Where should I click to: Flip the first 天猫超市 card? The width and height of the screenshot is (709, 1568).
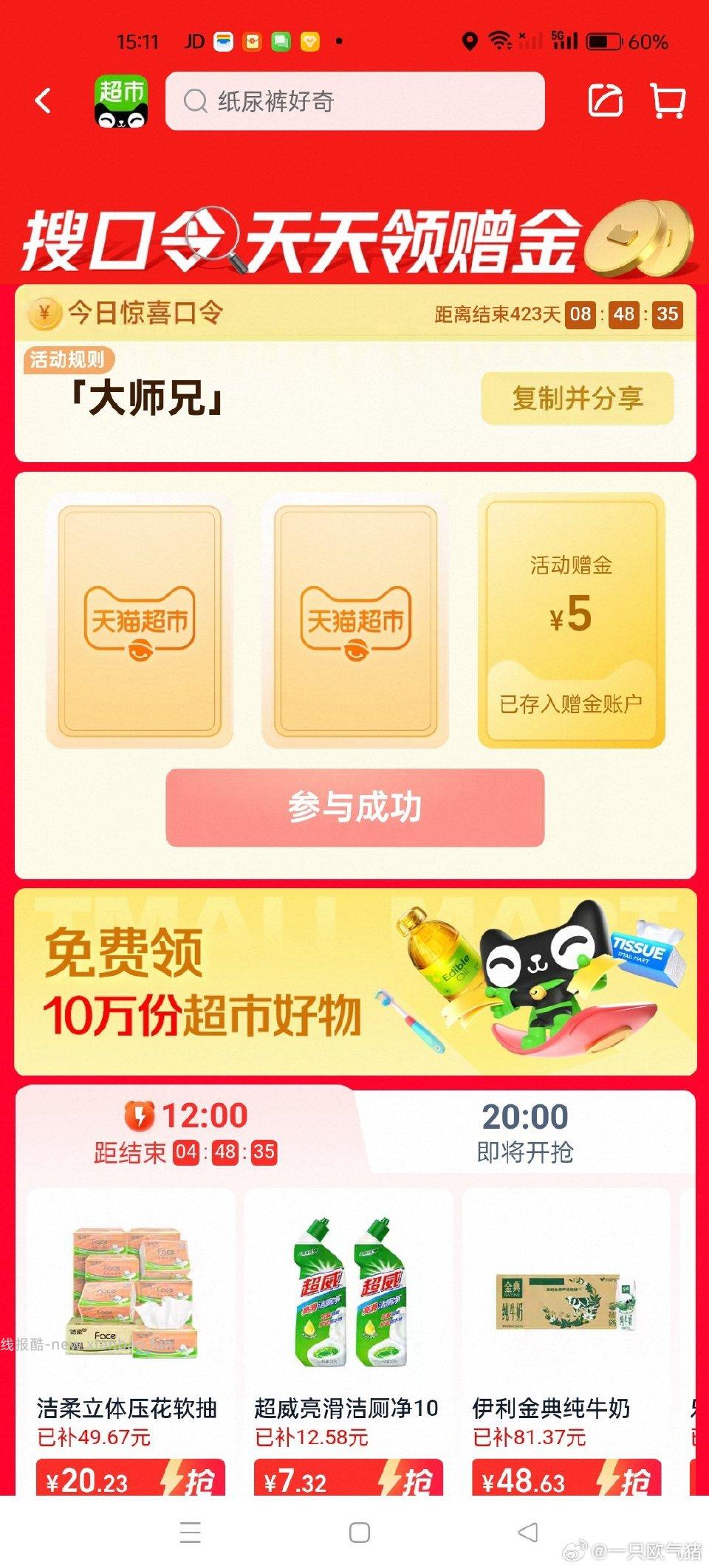(140, 621)
